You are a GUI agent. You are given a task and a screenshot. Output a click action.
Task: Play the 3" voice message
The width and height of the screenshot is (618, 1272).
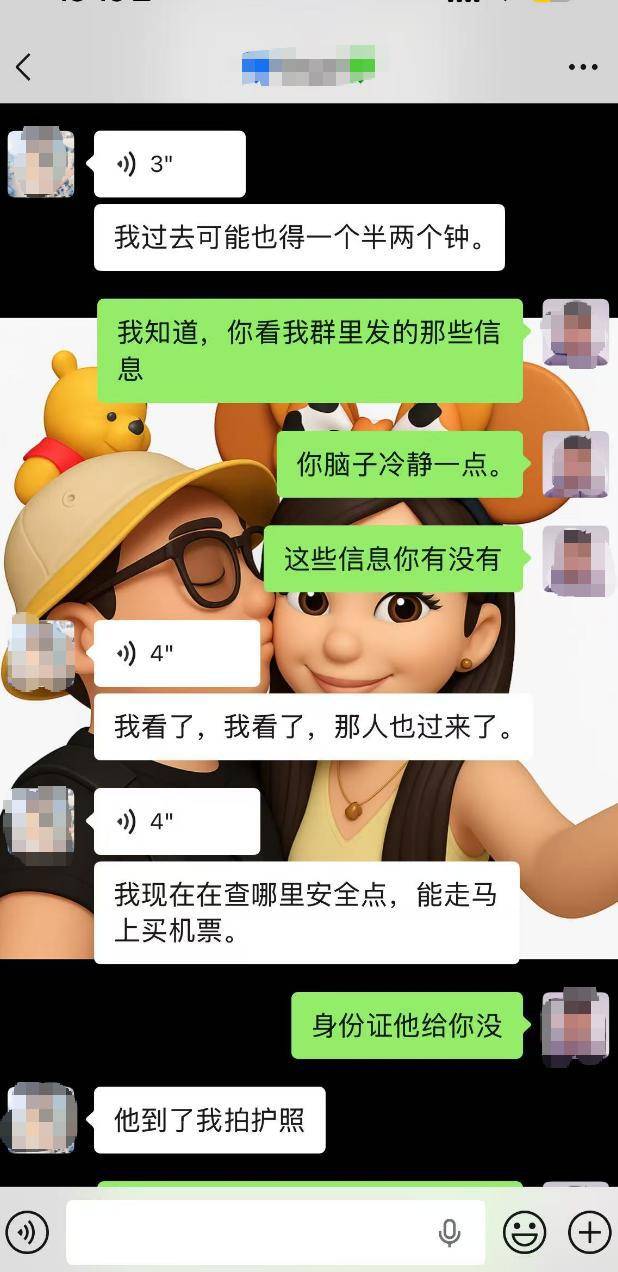[169, 164]
